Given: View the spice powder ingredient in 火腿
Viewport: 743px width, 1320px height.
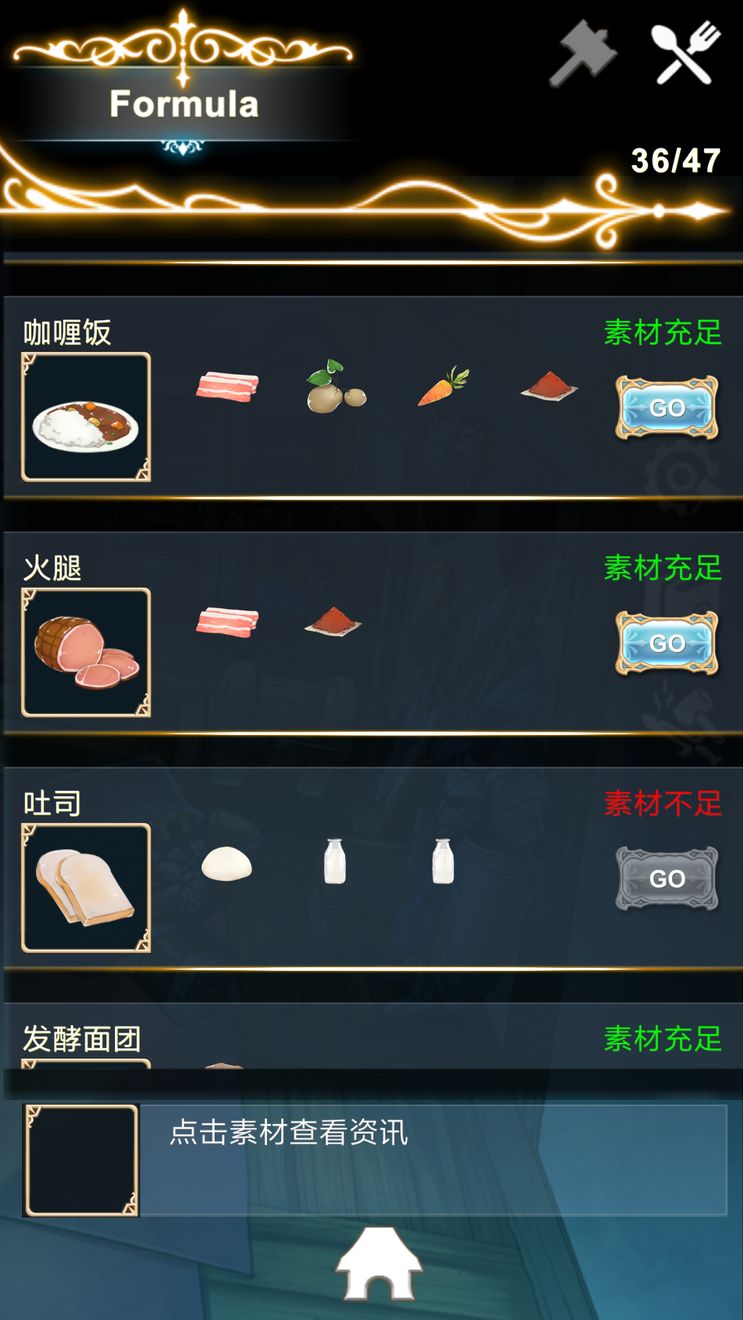Looking at the screenshot, I should tap(333, 622).
